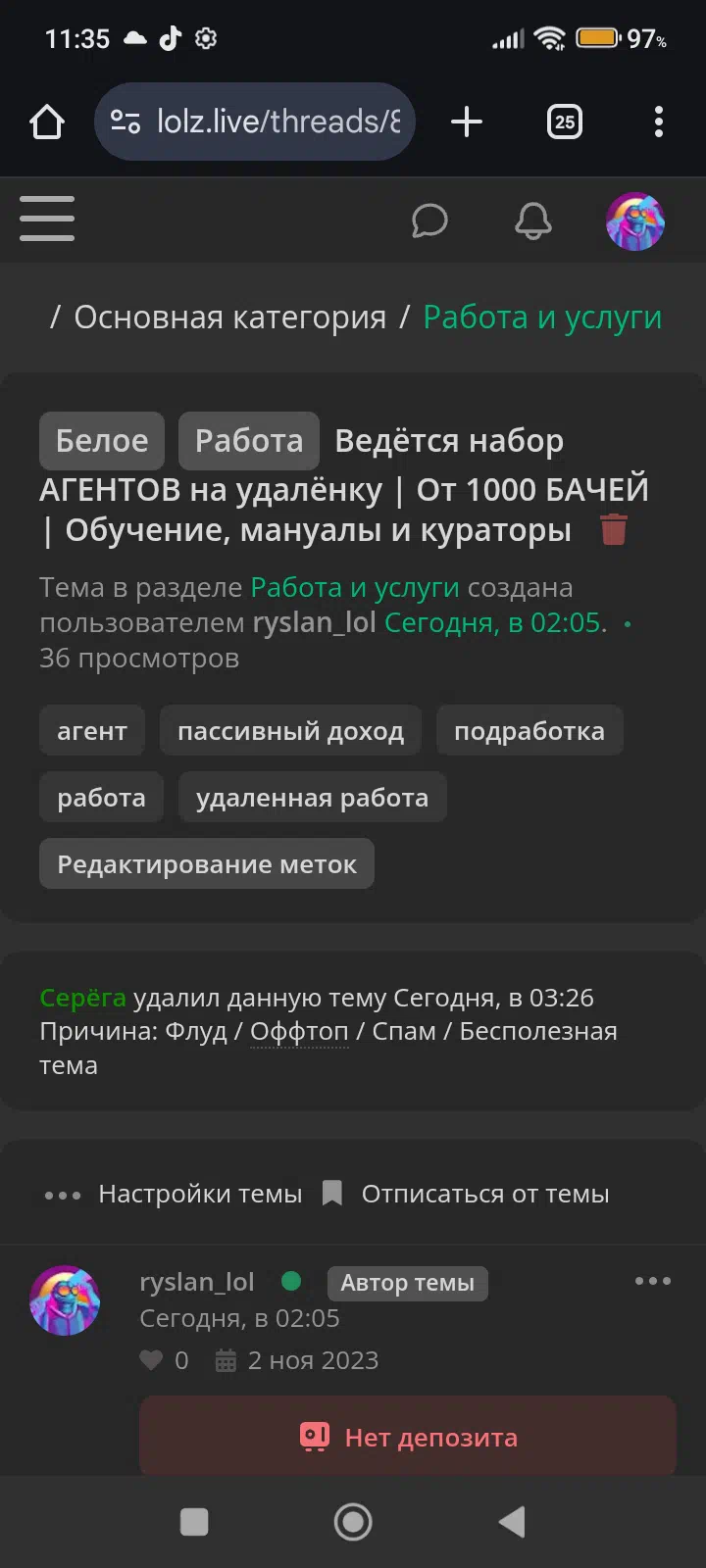The height and width of the screenshot is (1568, 706).
Task: Open post options for ryslan_lol's post
Action: [x=653, y=1281]
